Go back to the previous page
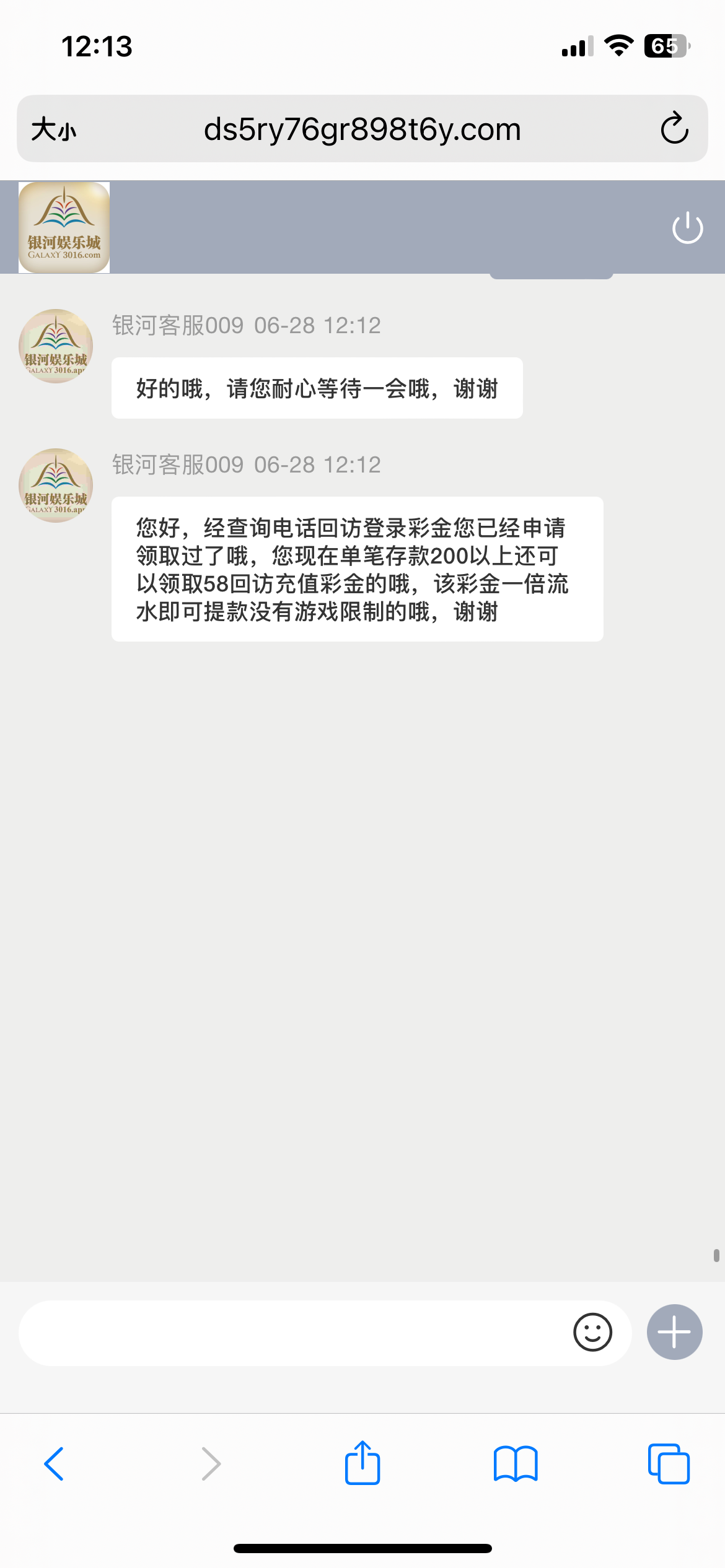This screenshot has height=1568, width=725. coord(55,1464)
